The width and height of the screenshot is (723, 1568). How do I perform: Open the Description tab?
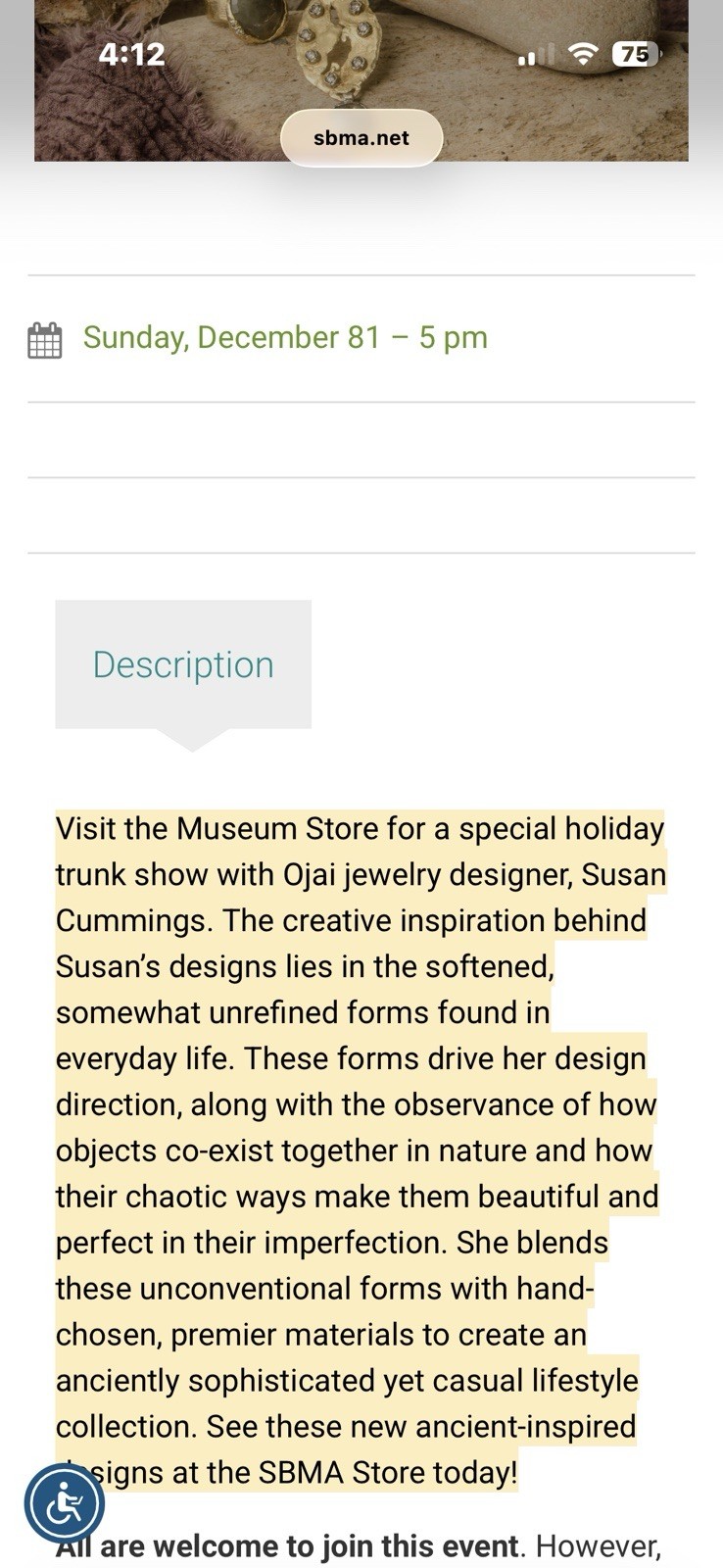pos(183,664)
